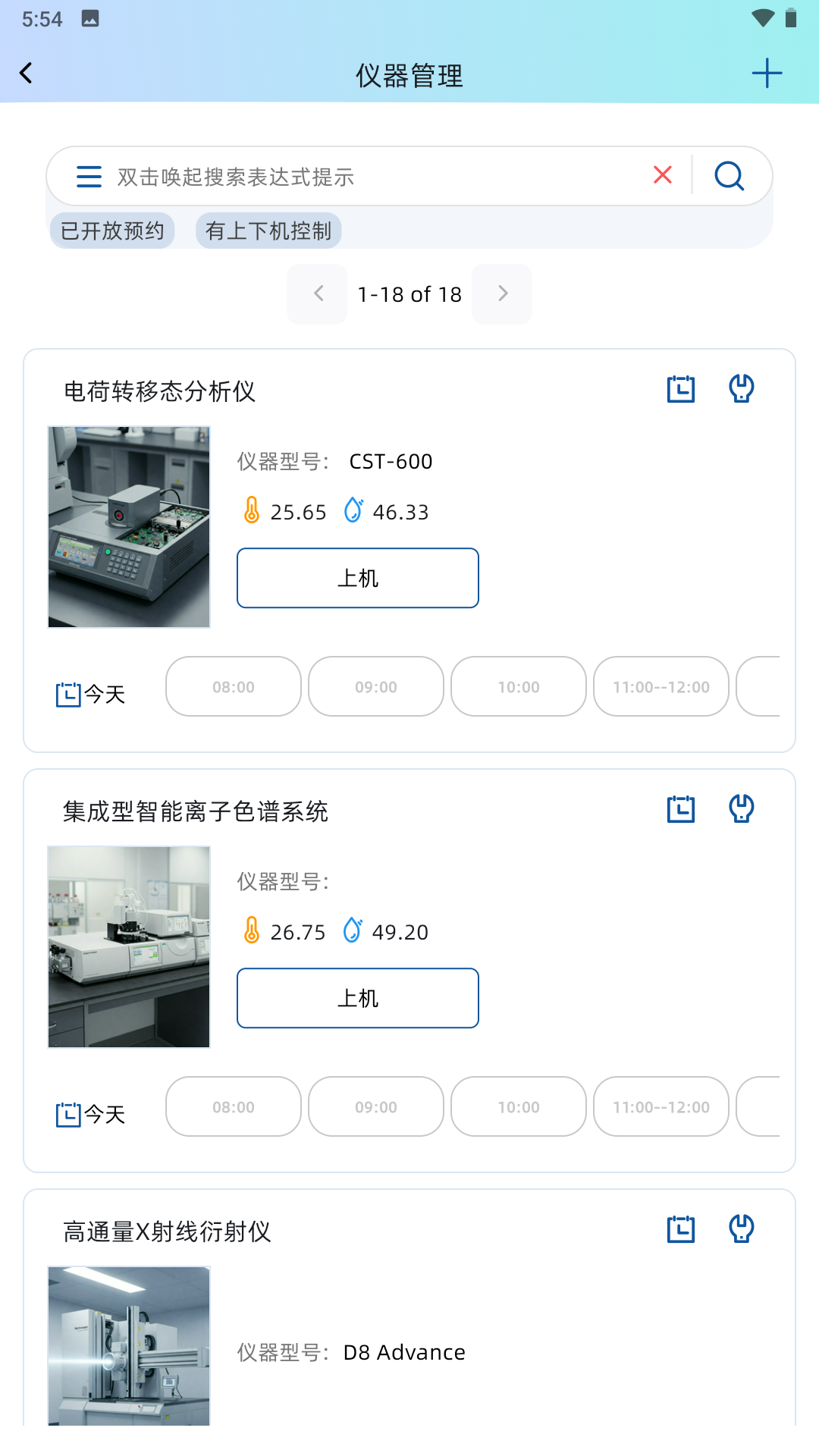Select the 1-18 of 18 pagination label
The image size is (819, 1456).
click(409, 294)
